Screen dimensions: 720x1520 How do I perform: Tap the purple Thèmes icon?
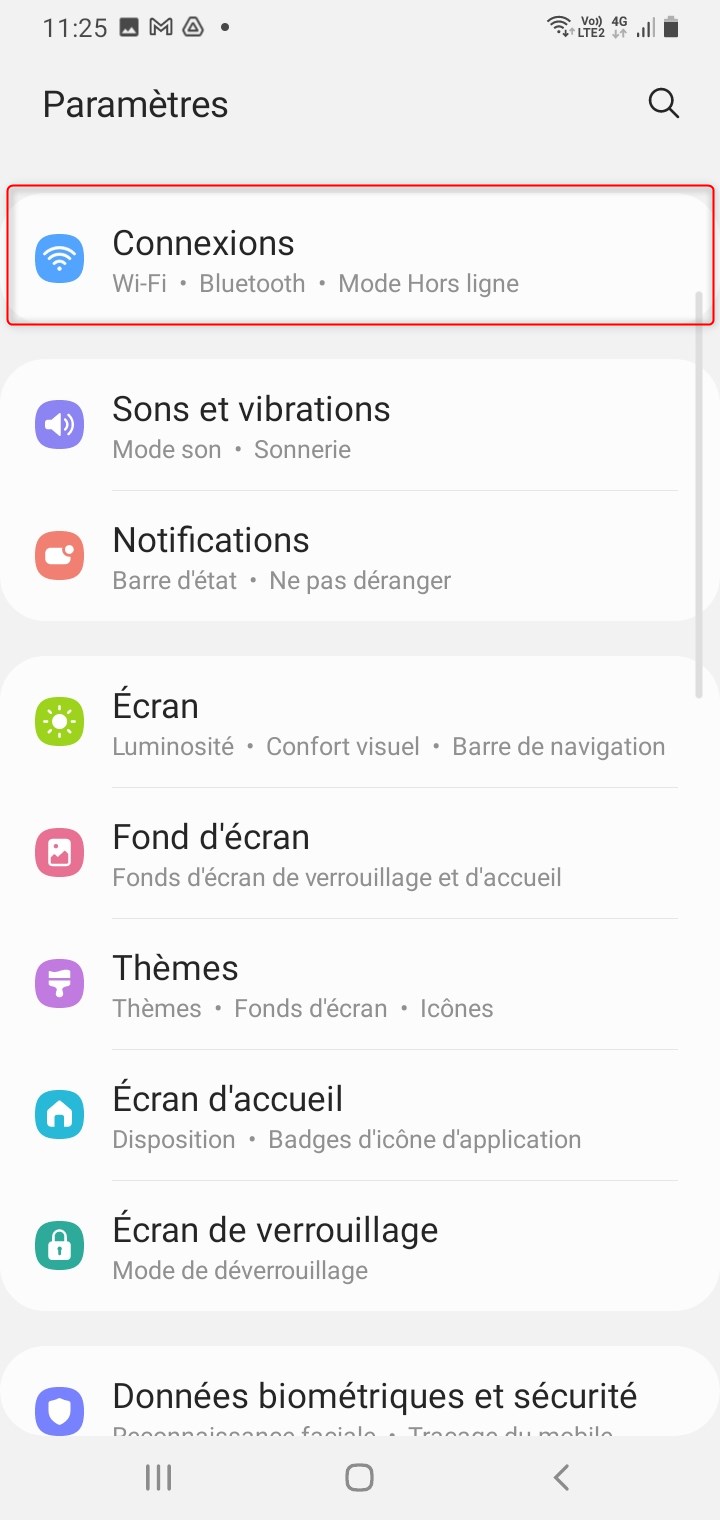(x=59, y=984)
